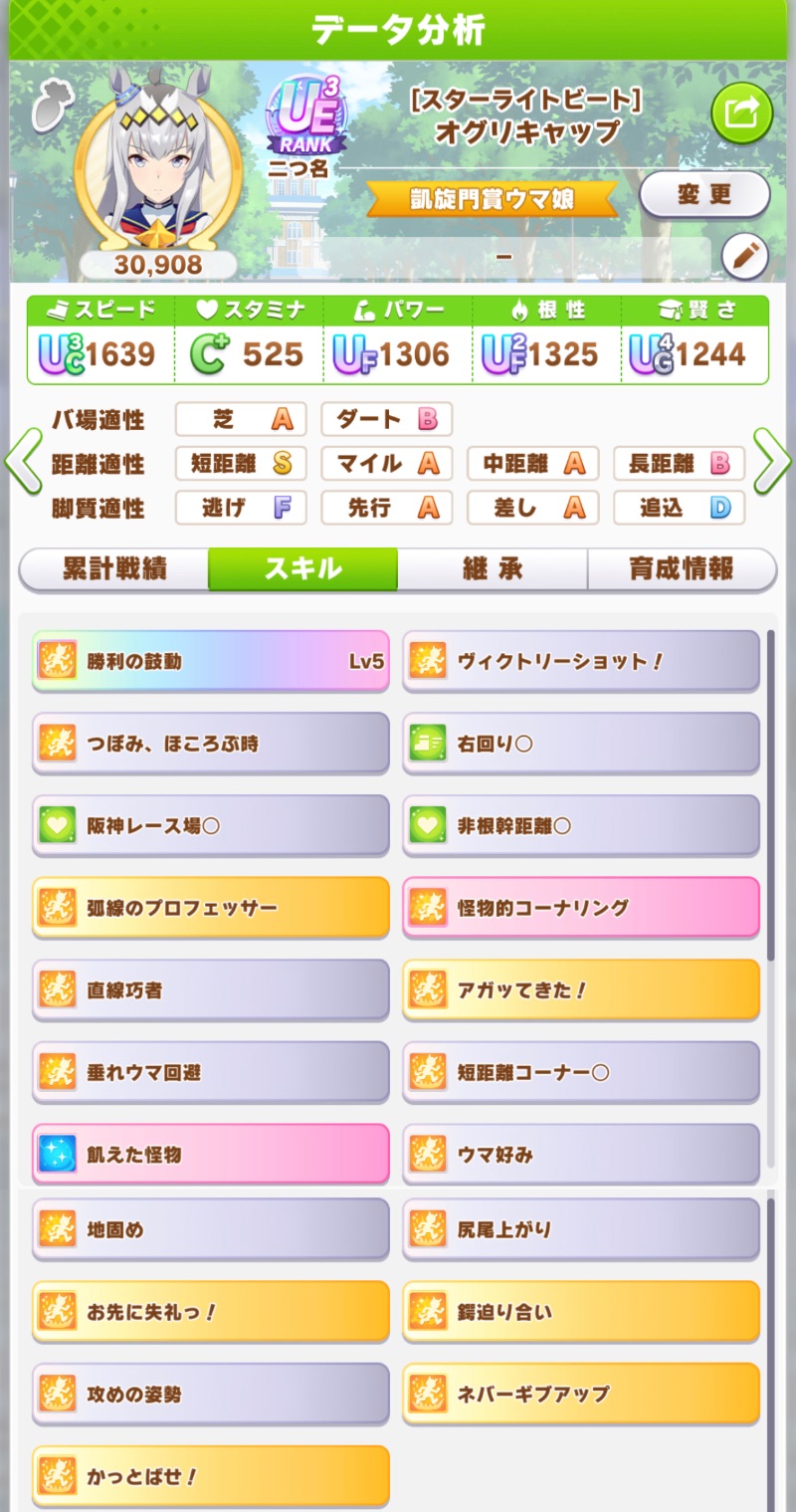The image size is (796, 1512).
Task: Go to the previous character with left arrow
Action: click(22, 462)
